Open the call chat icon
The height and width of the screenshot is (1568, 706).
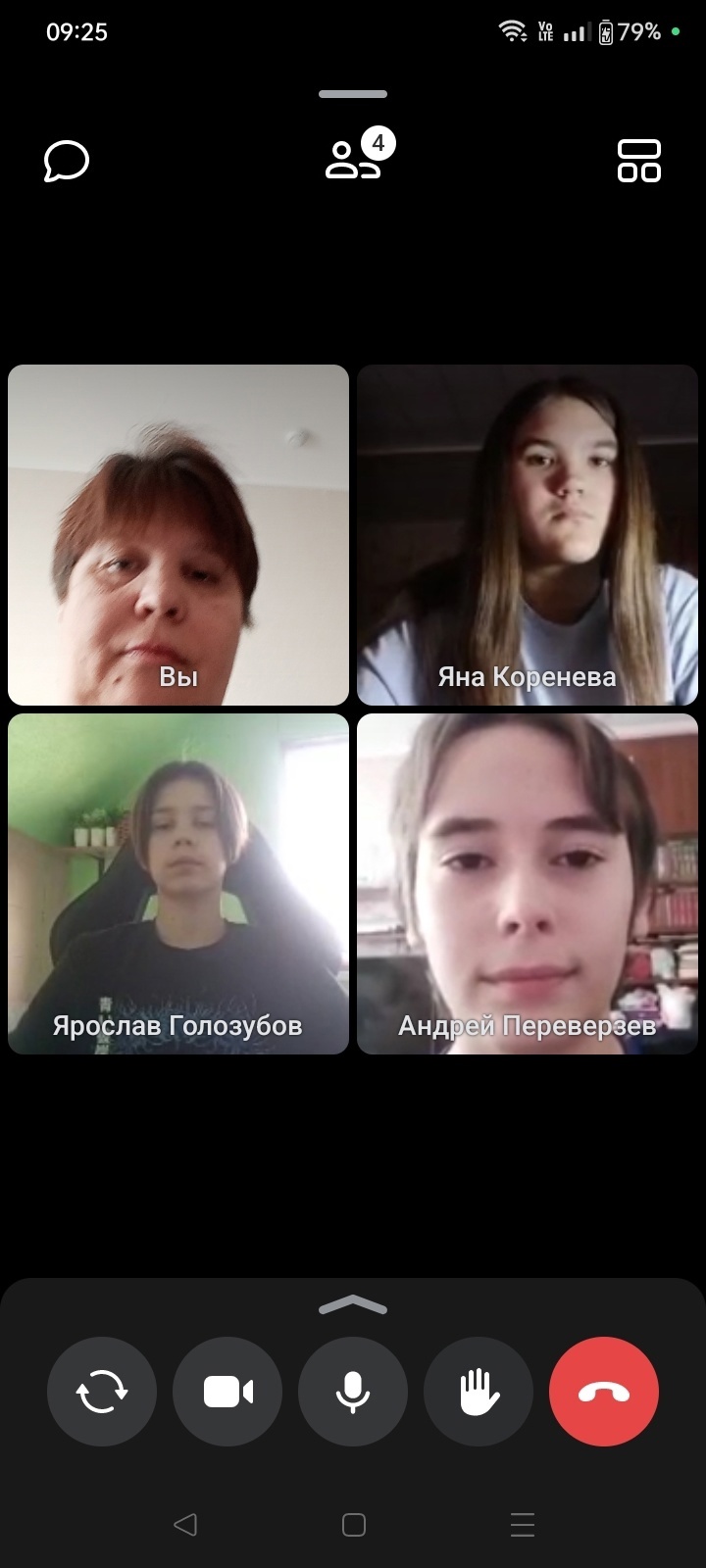[x=67, y=162]
